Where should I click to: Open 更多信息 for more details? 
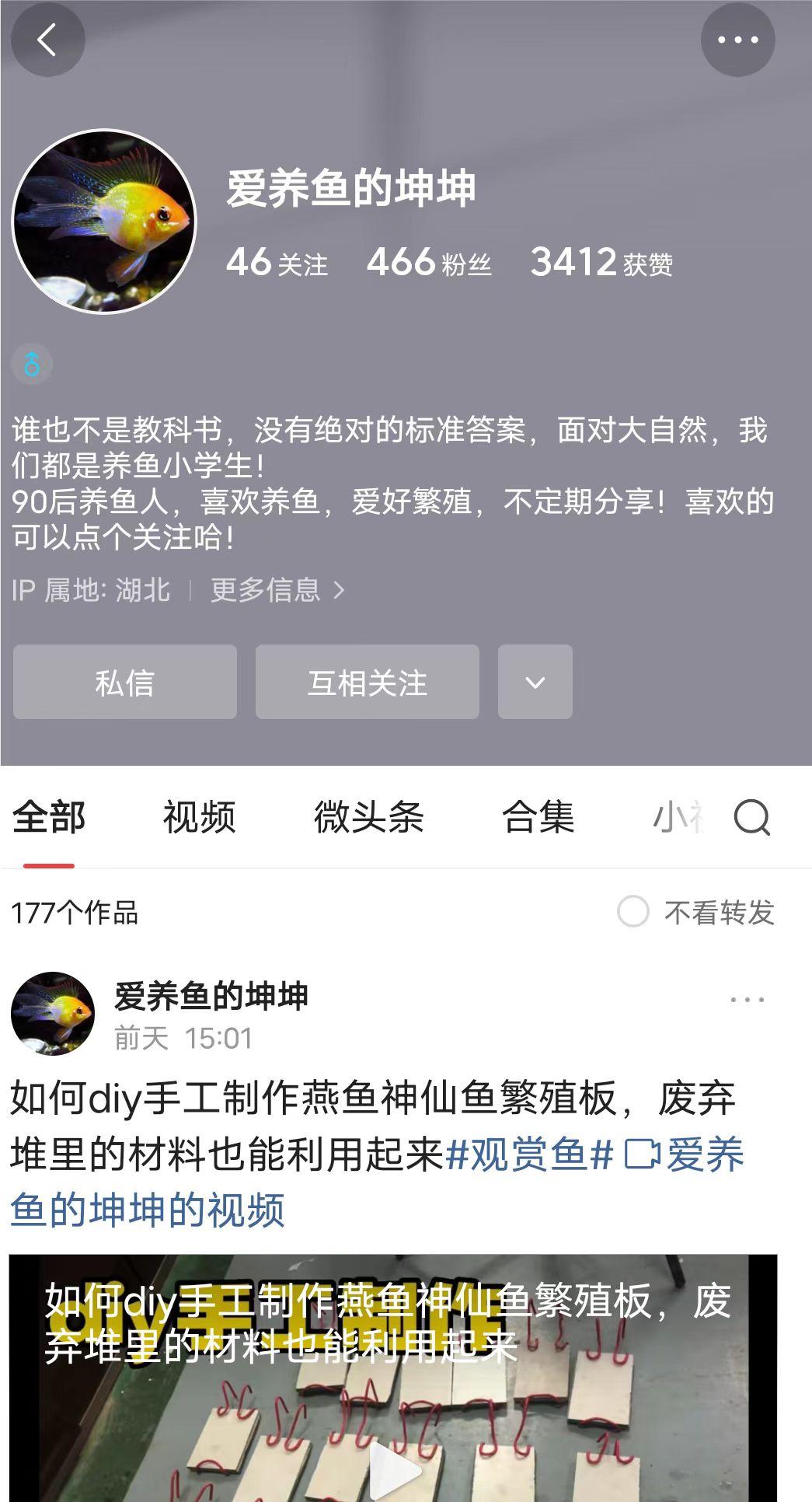[x=277, y=590]
